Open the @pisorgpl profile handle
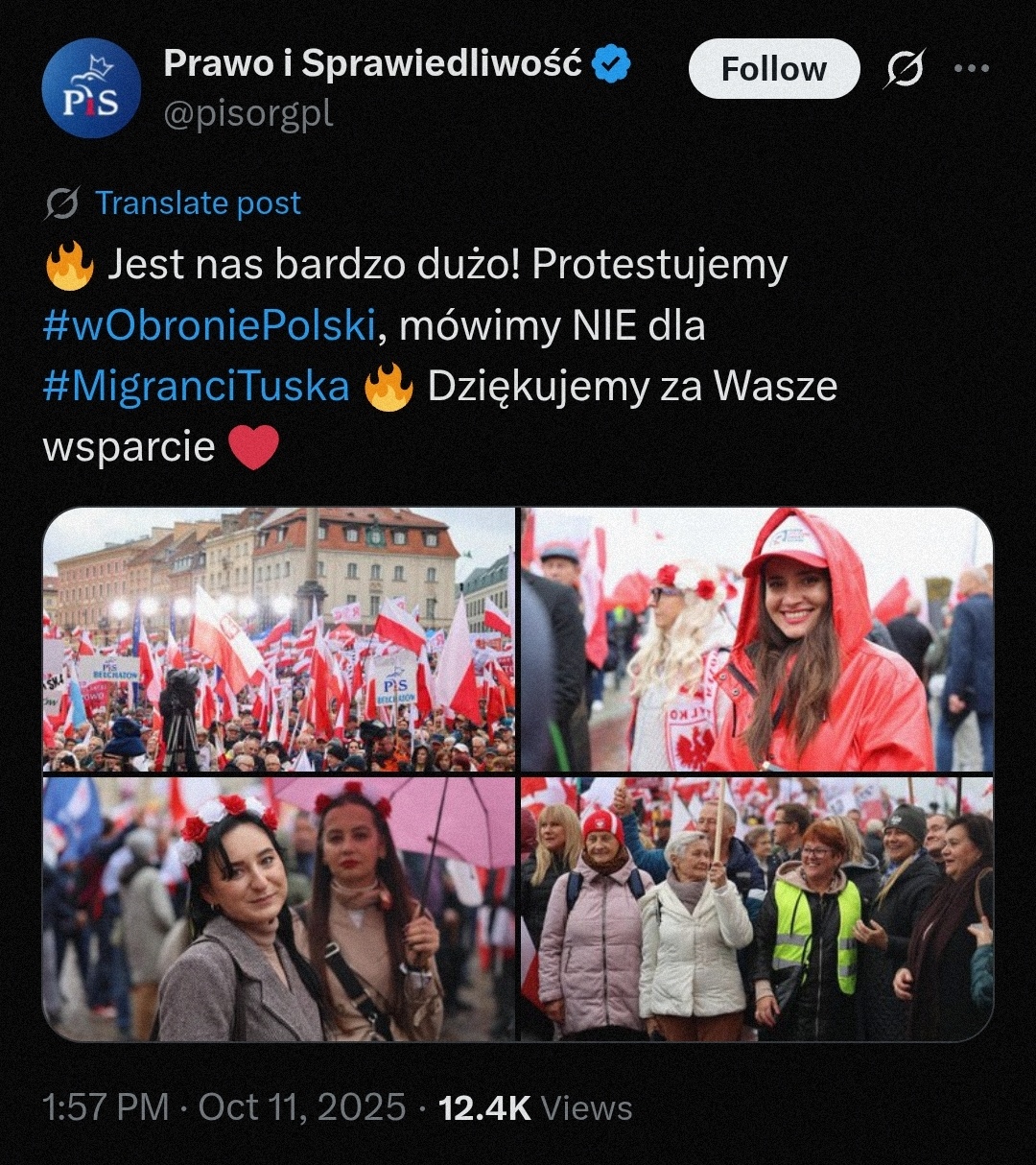1036x1165 pixels. (248, 113)
